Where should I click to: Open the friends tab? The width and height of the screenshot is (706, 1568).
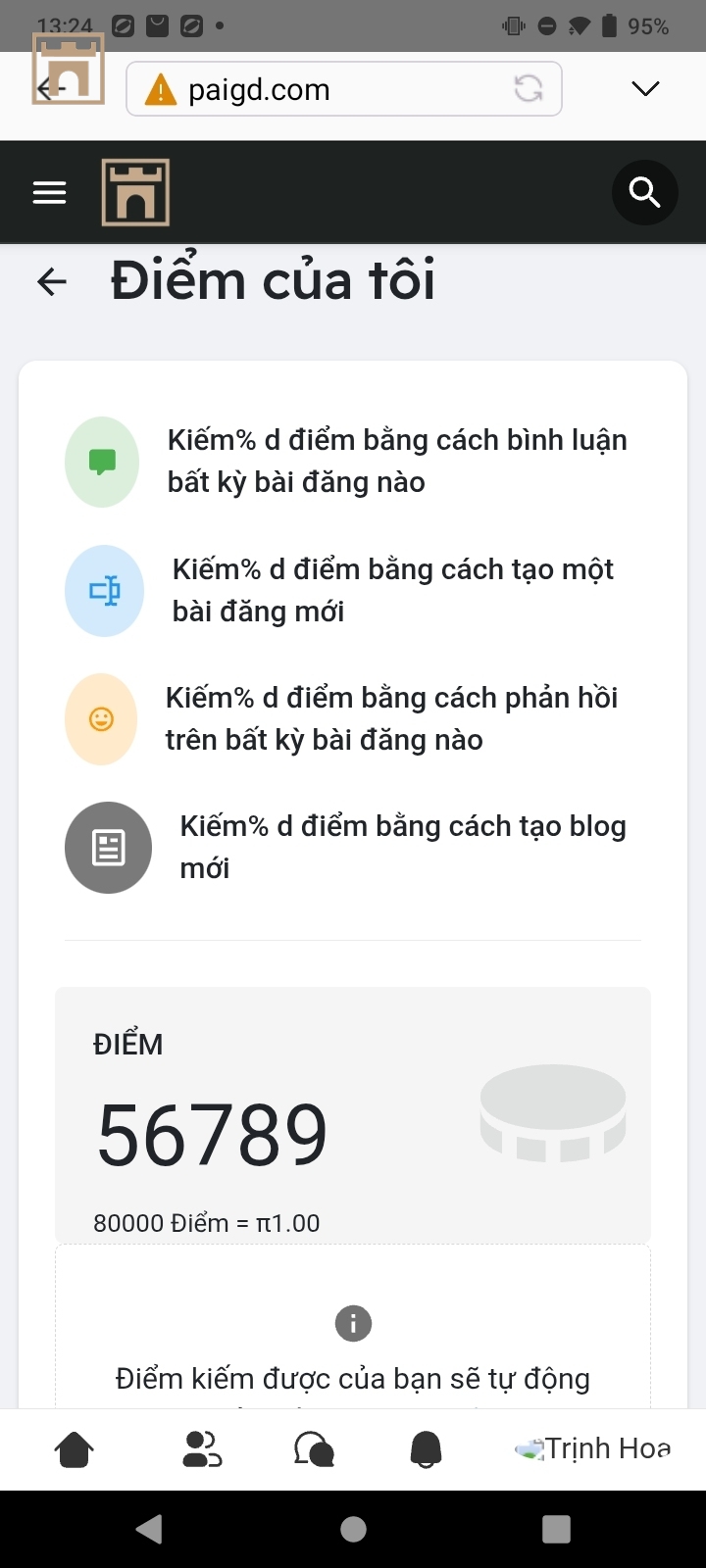[202, 1449]
